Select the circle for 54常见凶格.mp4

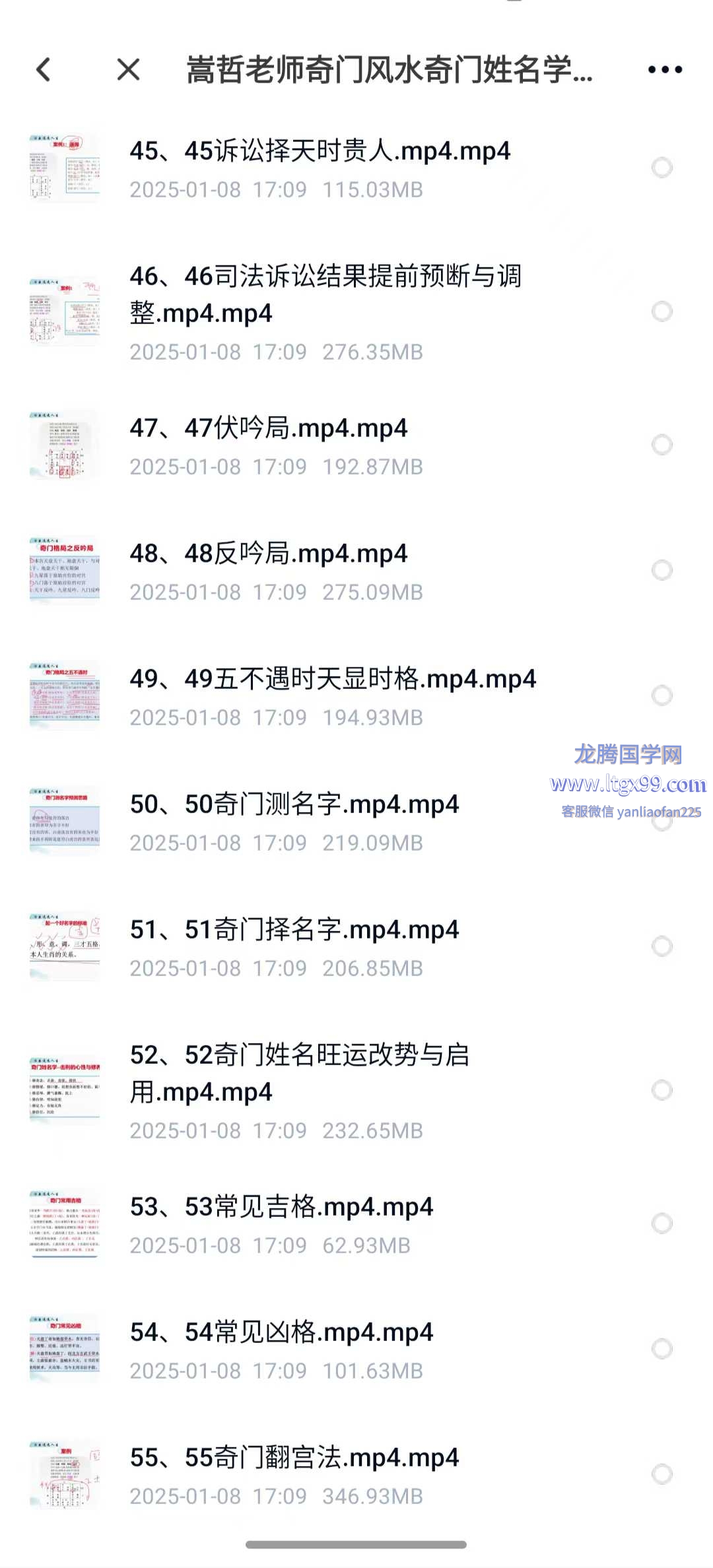(662, 1349)
